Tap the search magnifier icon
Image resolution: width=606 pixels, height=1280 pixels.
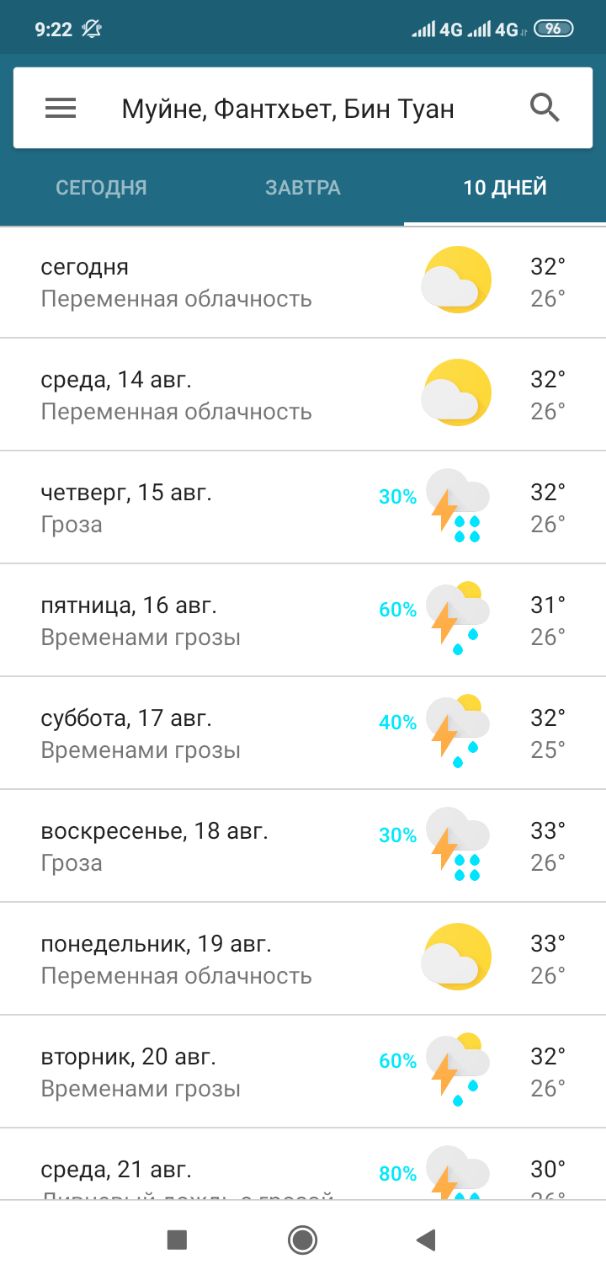tap(545, 108)
